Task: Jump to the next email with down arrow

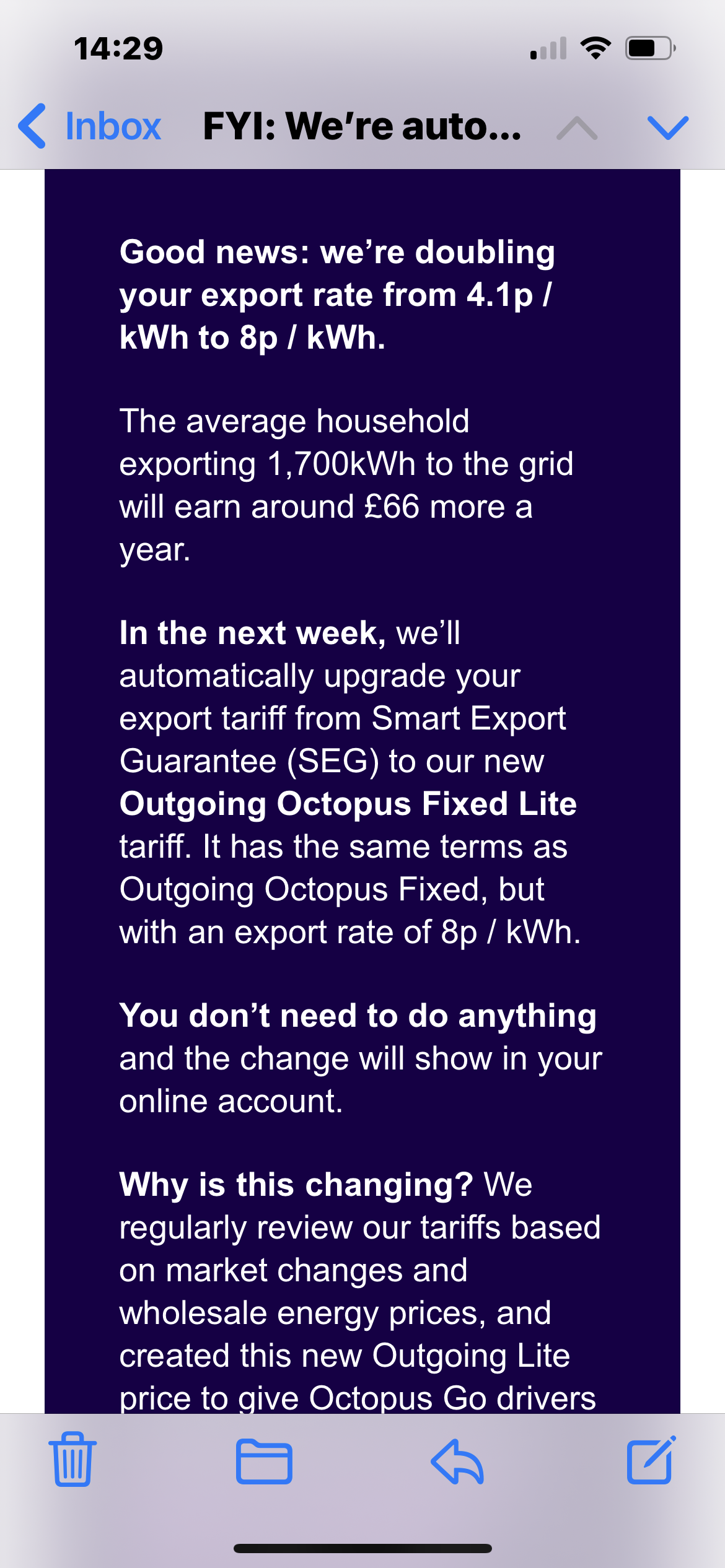Action: pyautogui.click(x=667, y=127)
